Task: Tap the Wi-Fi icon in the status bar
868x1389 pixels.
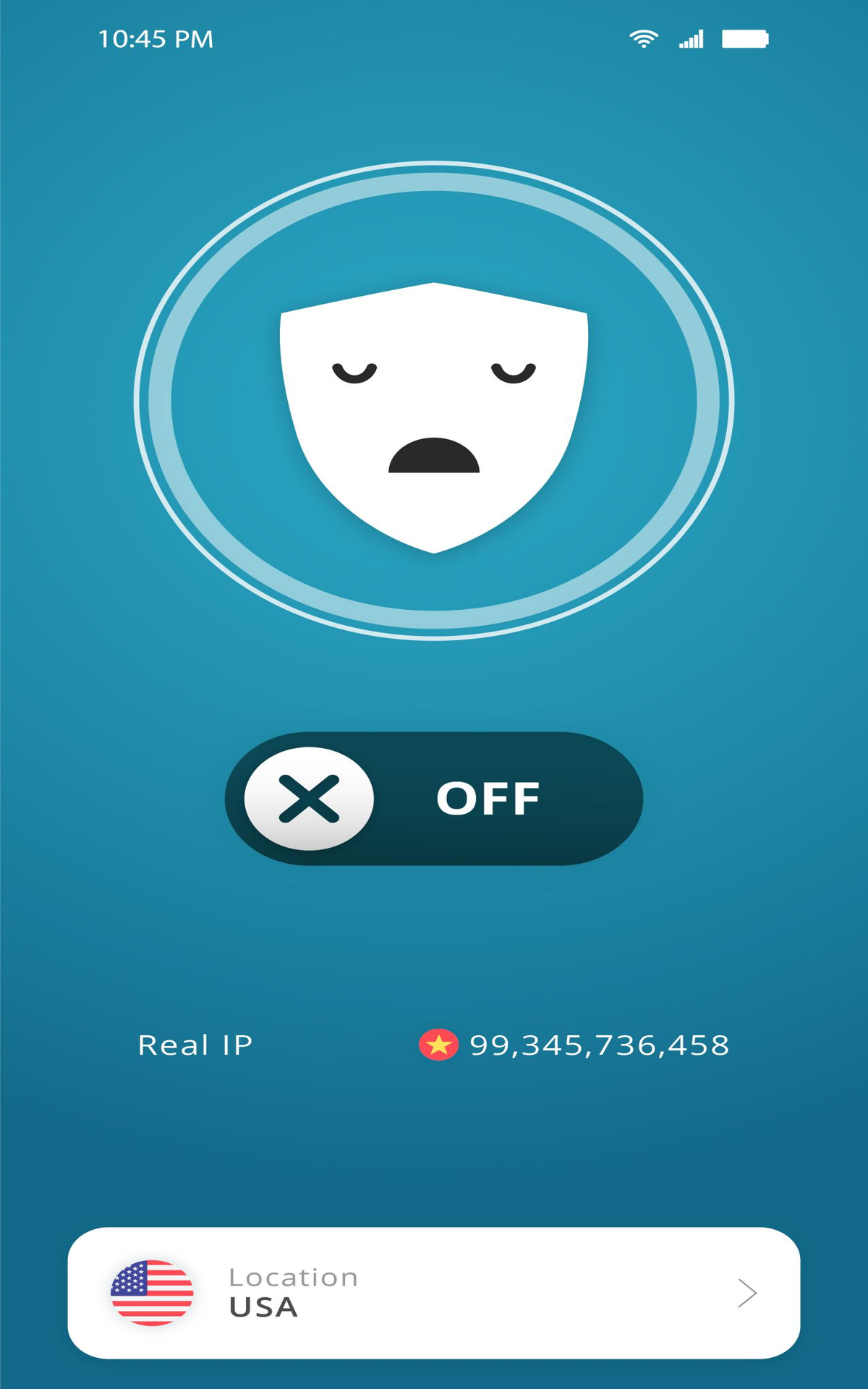Action: point(644,38)
